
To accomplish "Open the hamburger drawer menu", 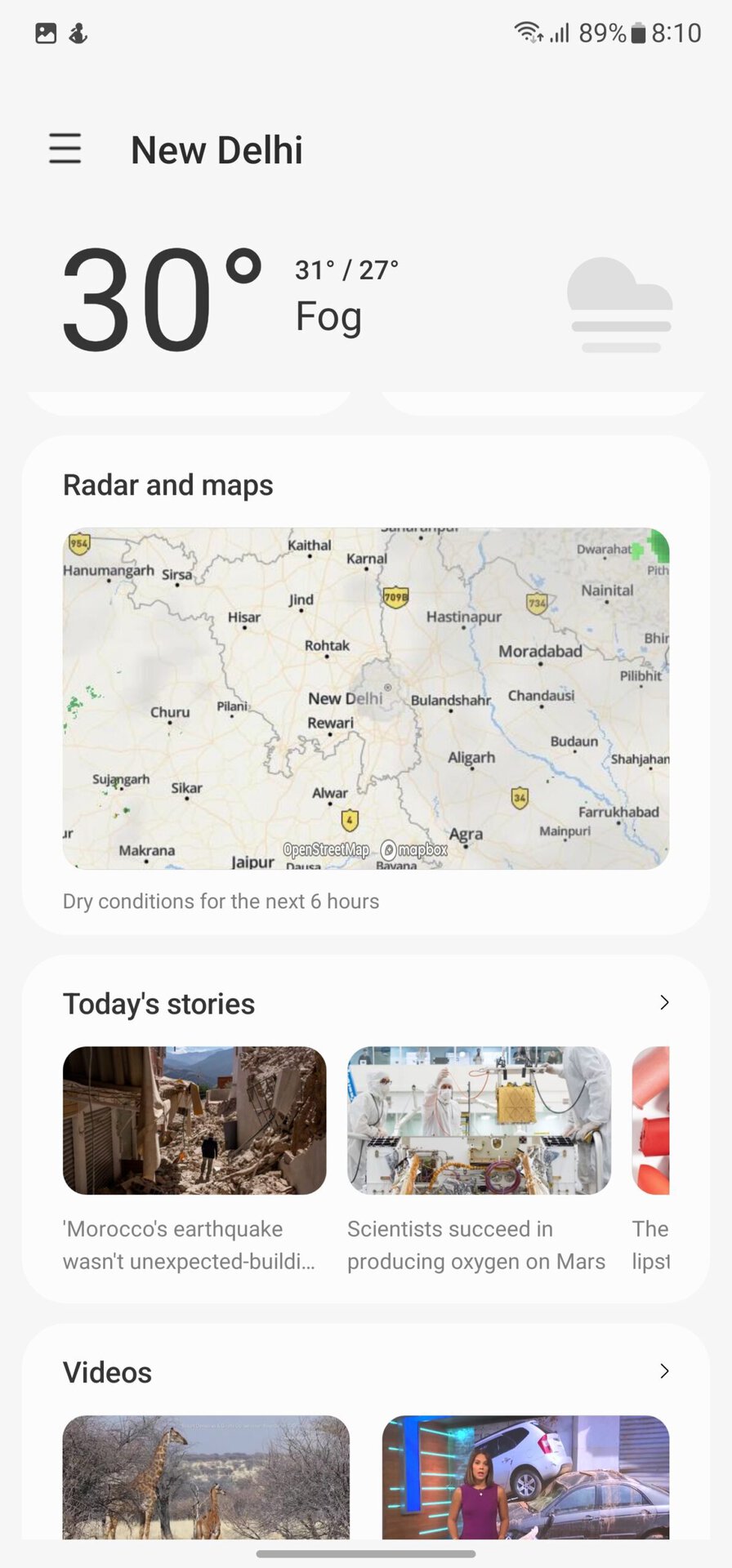I will 65,149.
